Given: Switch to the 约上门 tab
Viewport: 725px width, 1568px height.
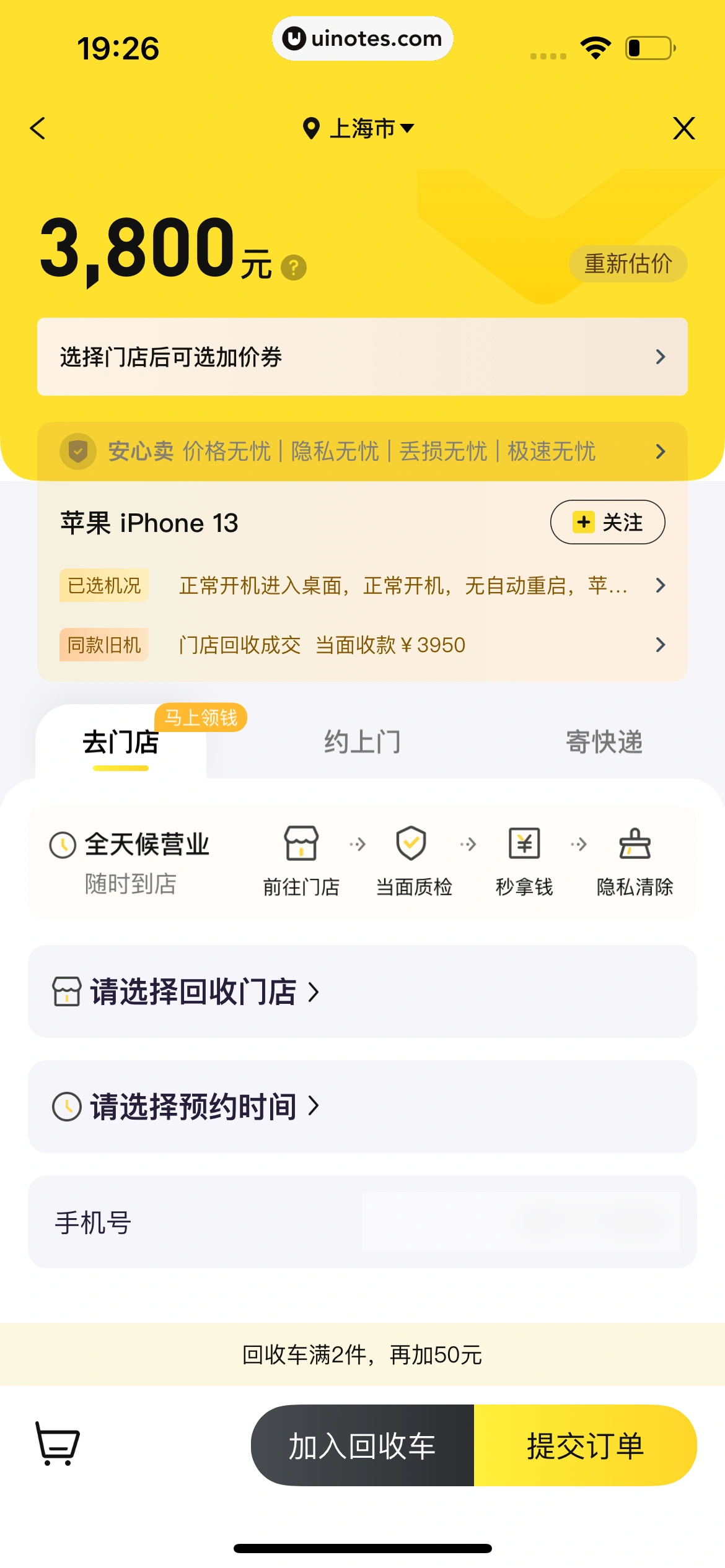Looking at the screenshot, I should (x=362, y=742).
